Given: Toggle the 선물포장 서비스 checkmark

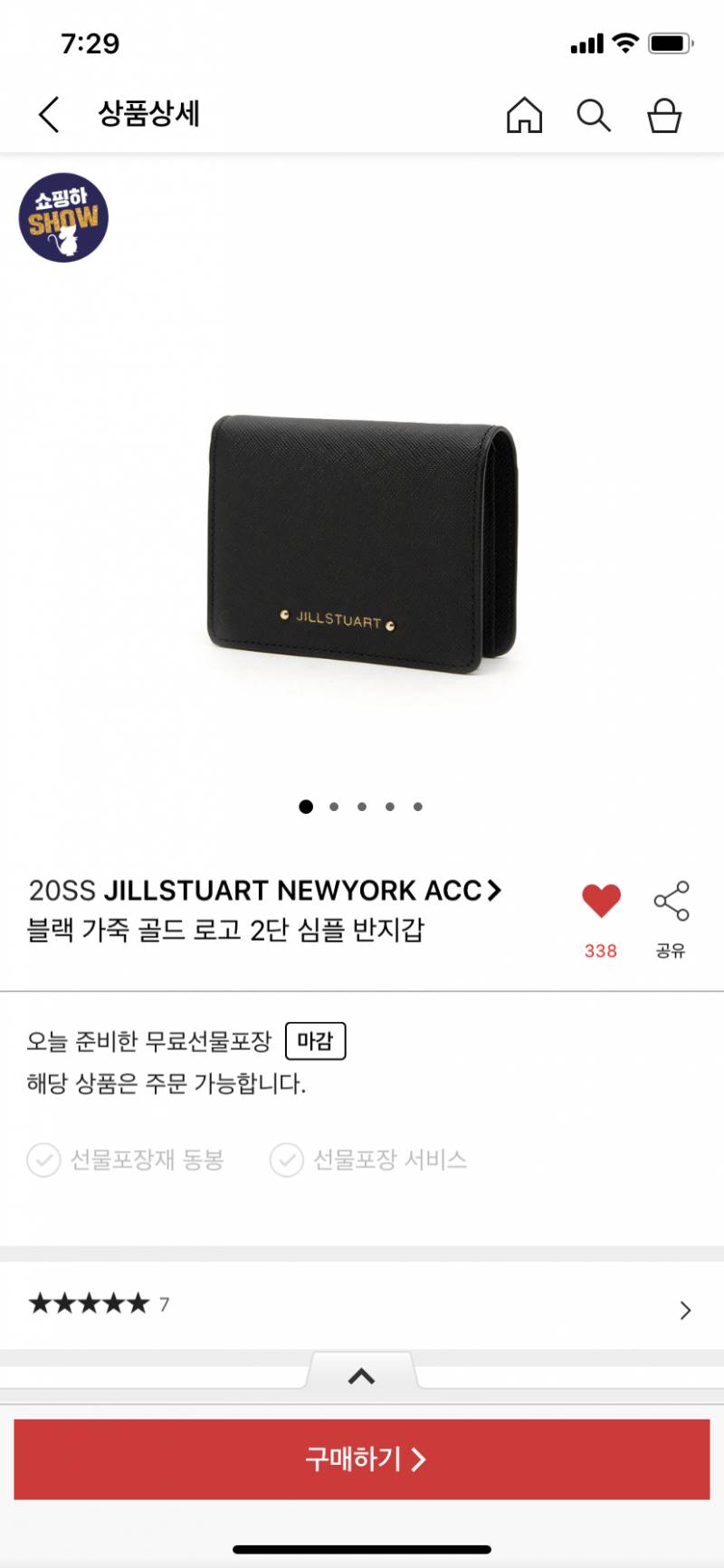Looking at the screenshot, I should 287,1160.
